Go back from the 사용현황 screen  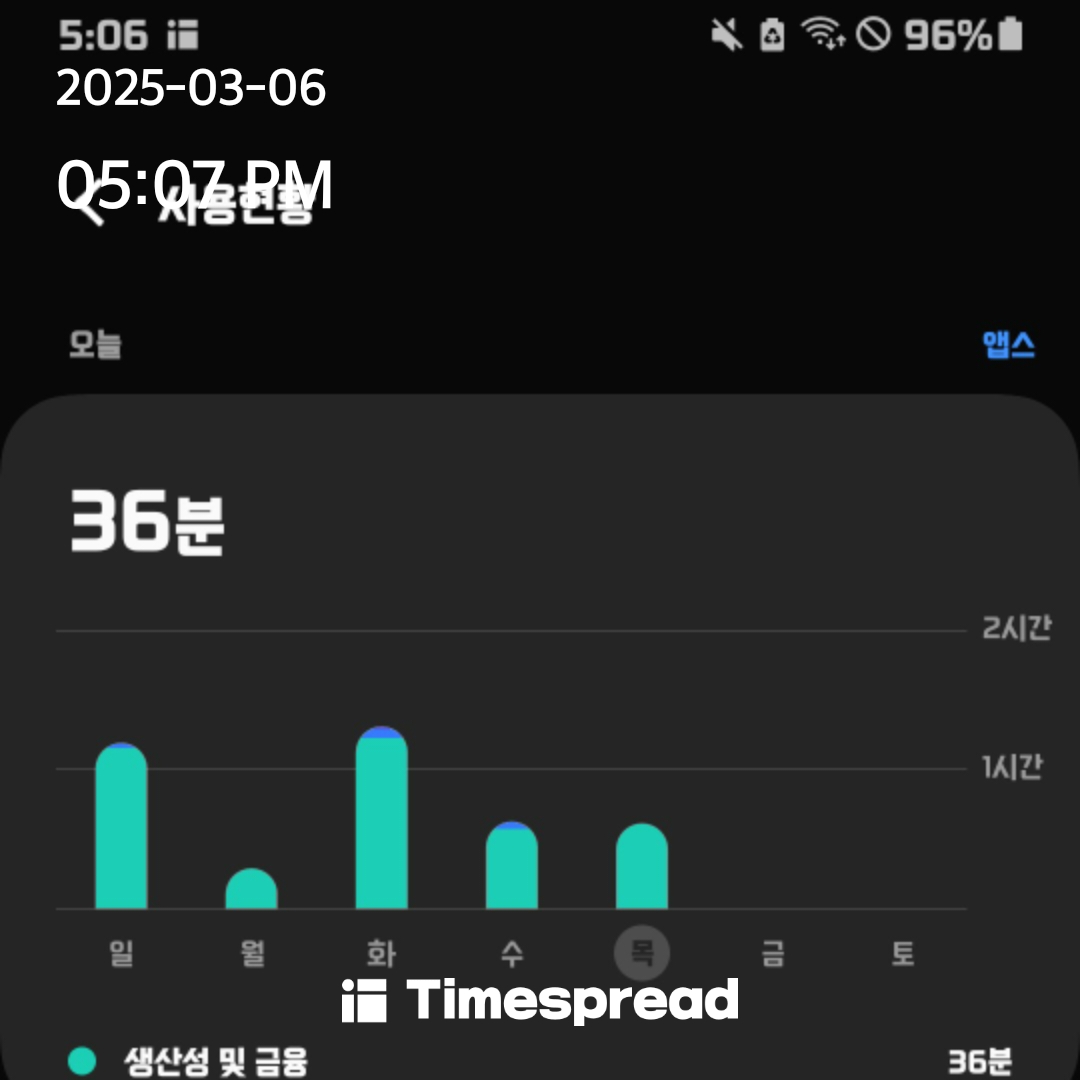tap(91, 207)
